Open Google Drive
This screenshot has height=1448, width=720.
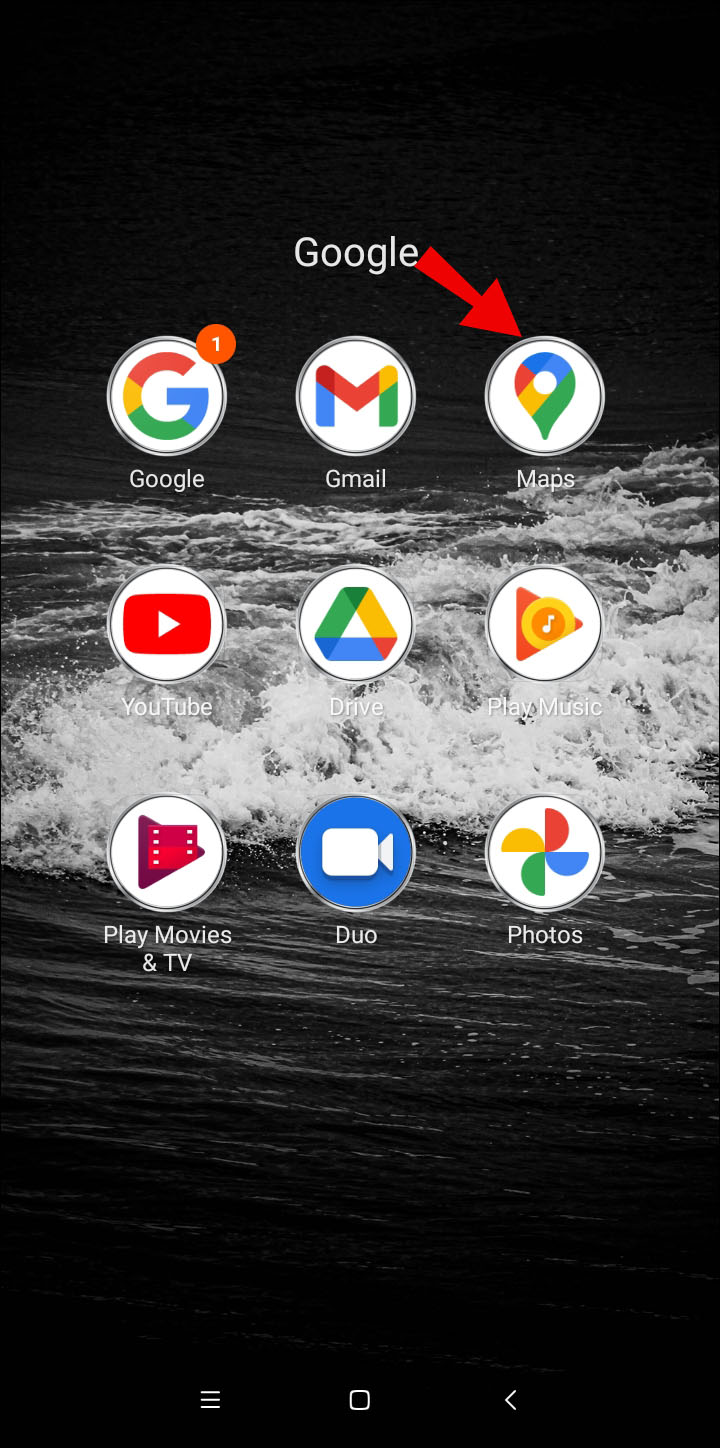(356, 625)
